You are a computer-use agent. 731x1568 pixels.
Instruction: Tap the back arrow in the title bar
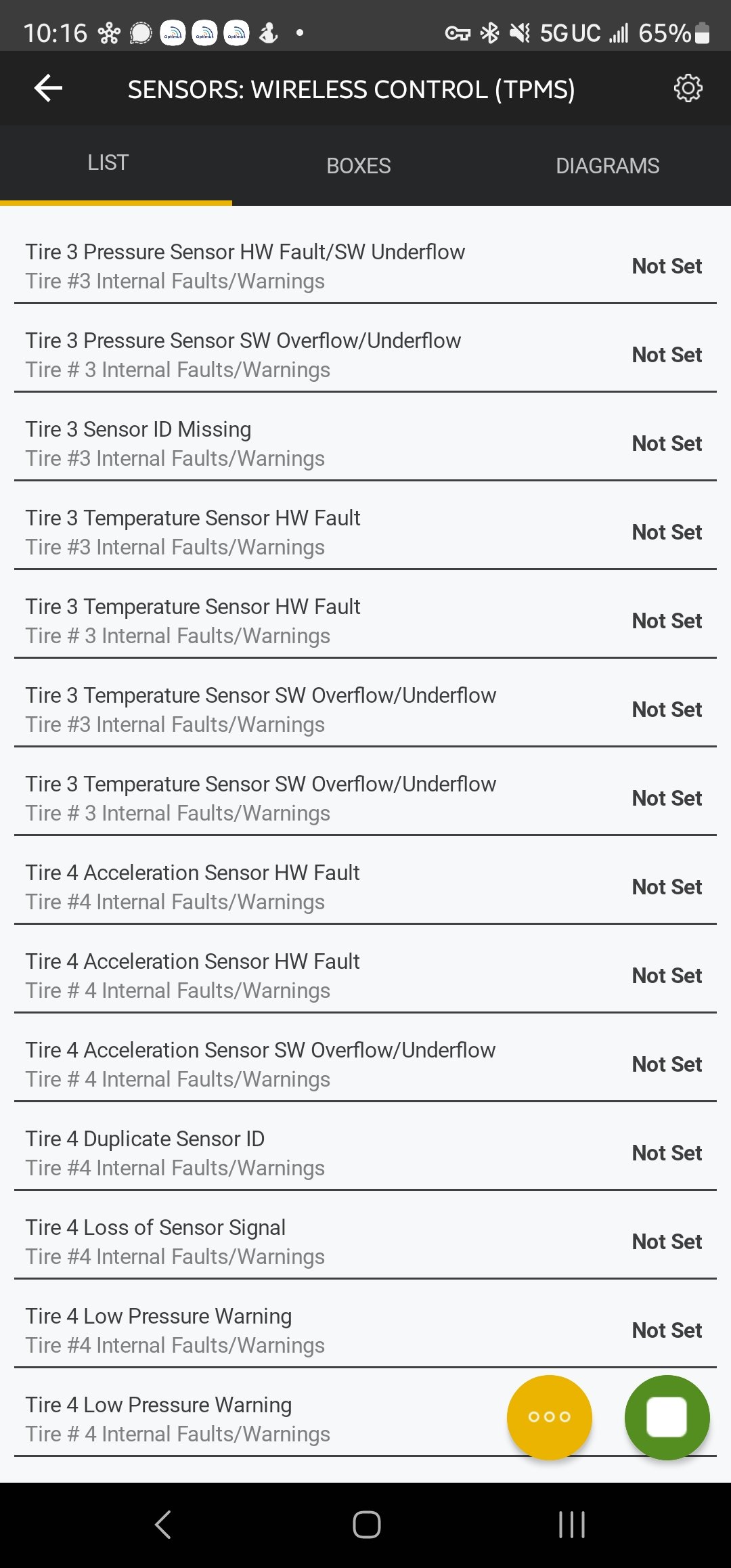click(x=47, y=87)
